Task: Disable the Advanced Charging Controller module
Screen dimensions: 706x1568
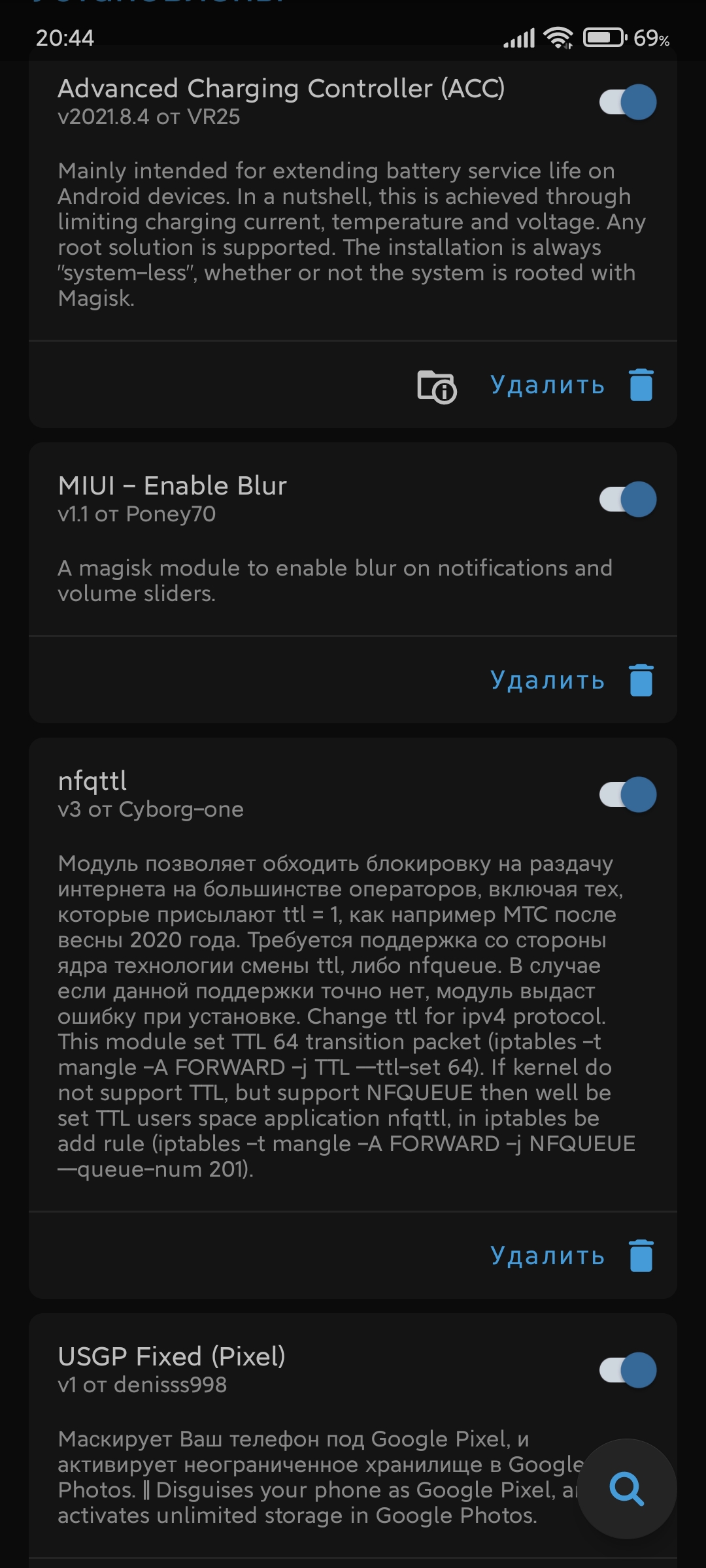Action: [628, 102]
